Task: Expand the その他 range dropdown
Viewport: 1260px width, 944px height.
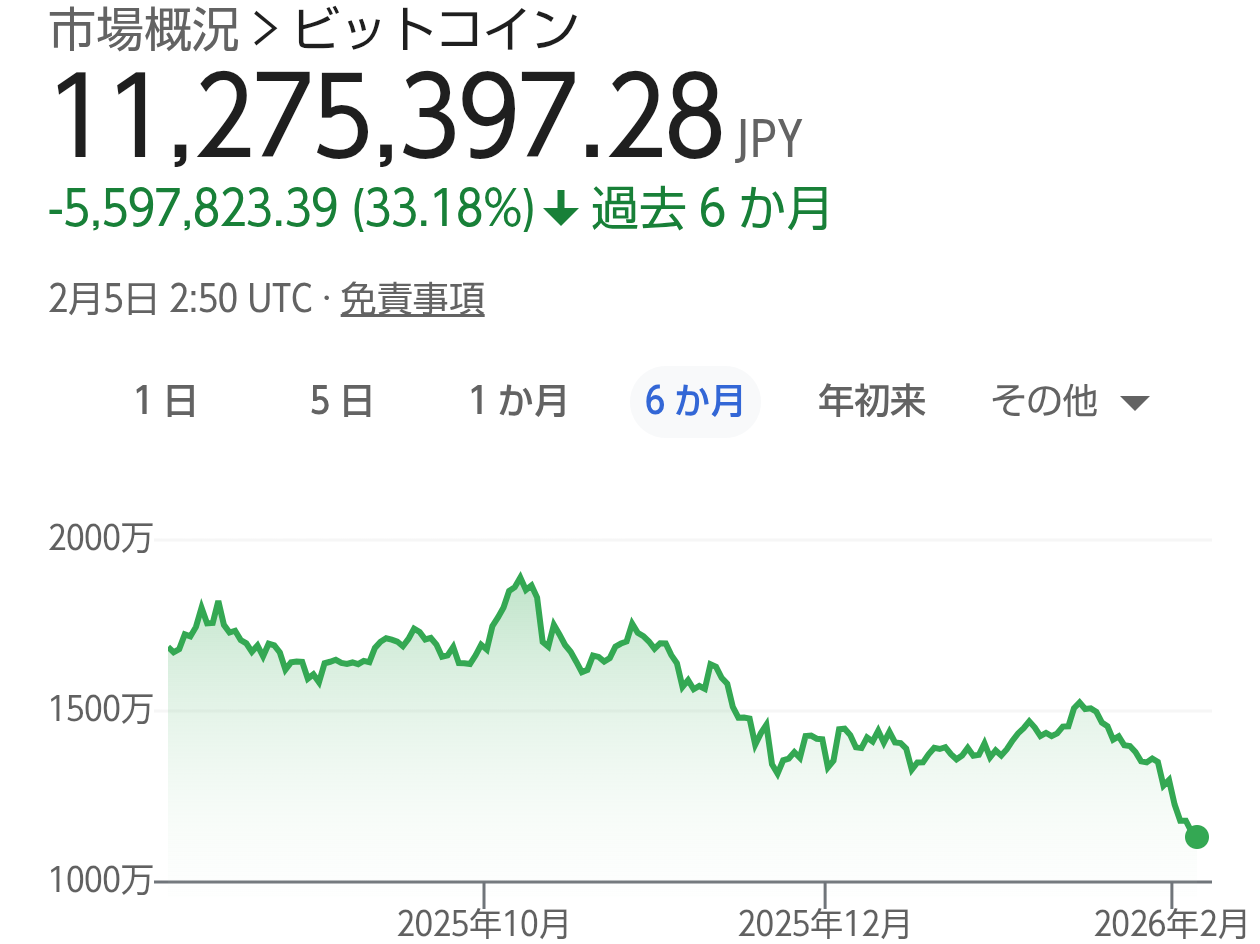Action: click(1068, 402)
